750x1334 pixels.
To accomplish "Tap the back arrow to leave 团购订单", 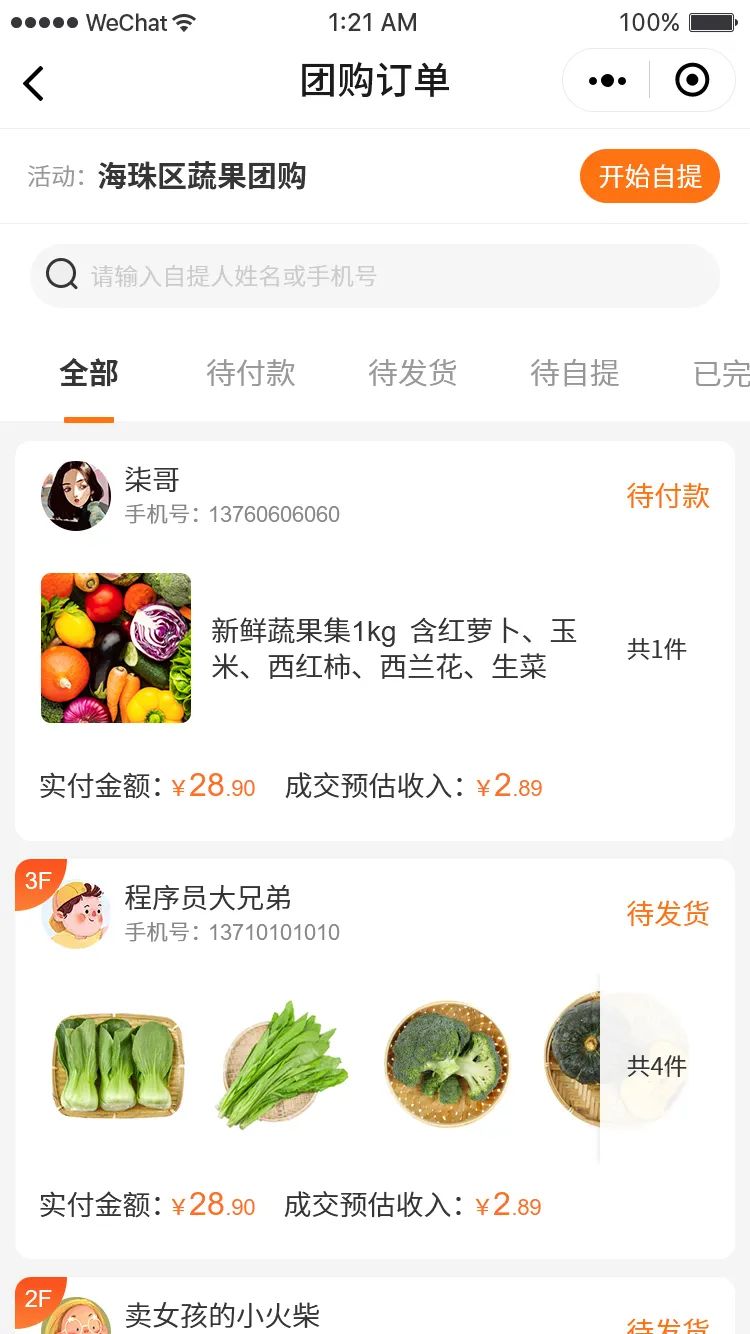I will [x=34, y=84].
